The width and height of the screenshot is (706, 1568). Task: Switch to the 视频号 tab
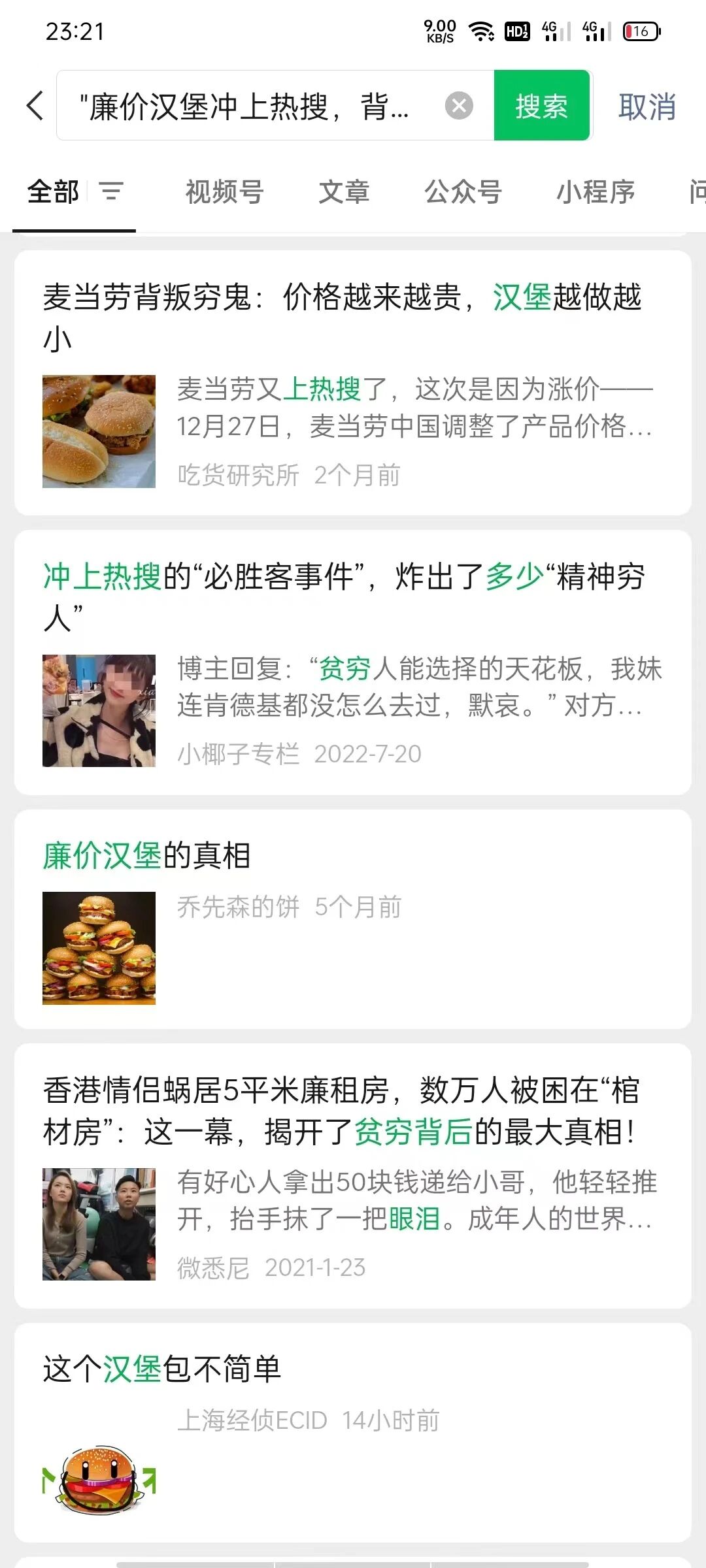[224, 192]
